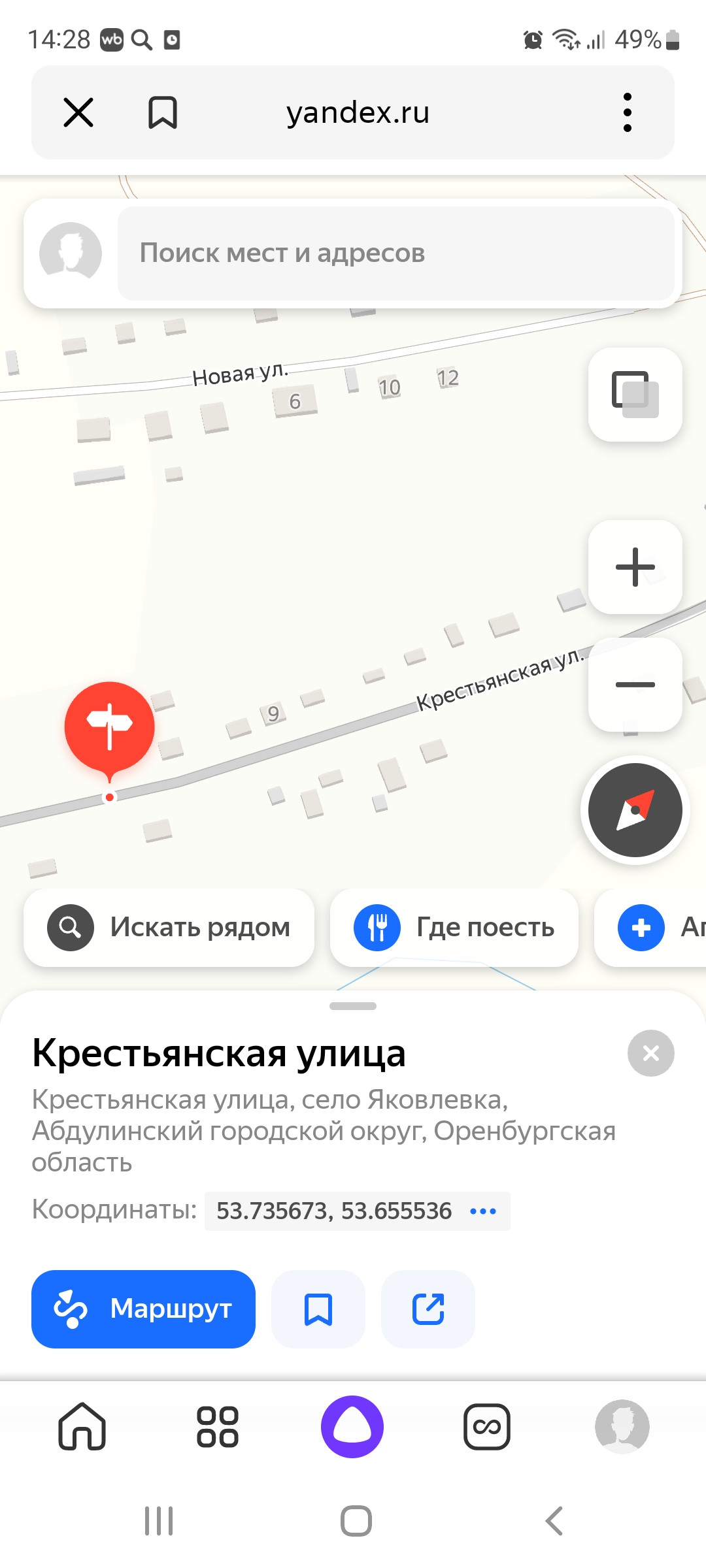The image size is (706, 1568).
Task: Zoom in on the map
Action: (635, 567)
